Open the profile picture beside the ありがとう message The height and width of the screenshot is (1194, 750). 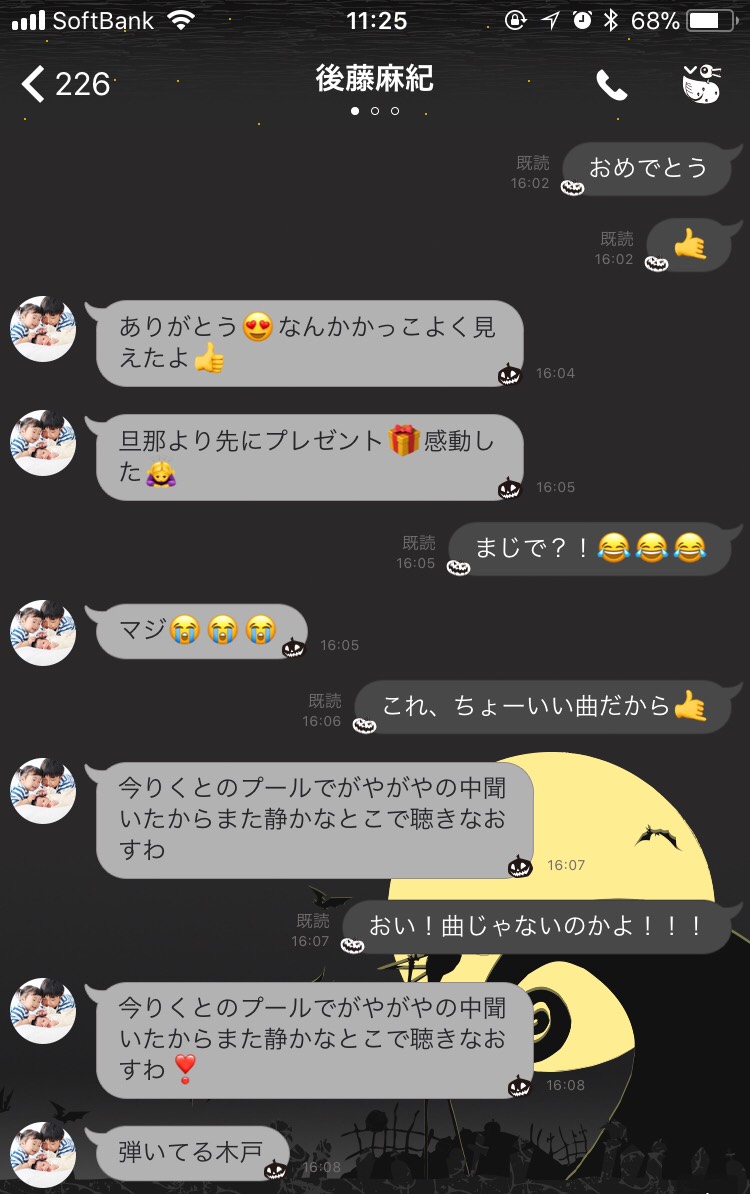tap(43, 328)
